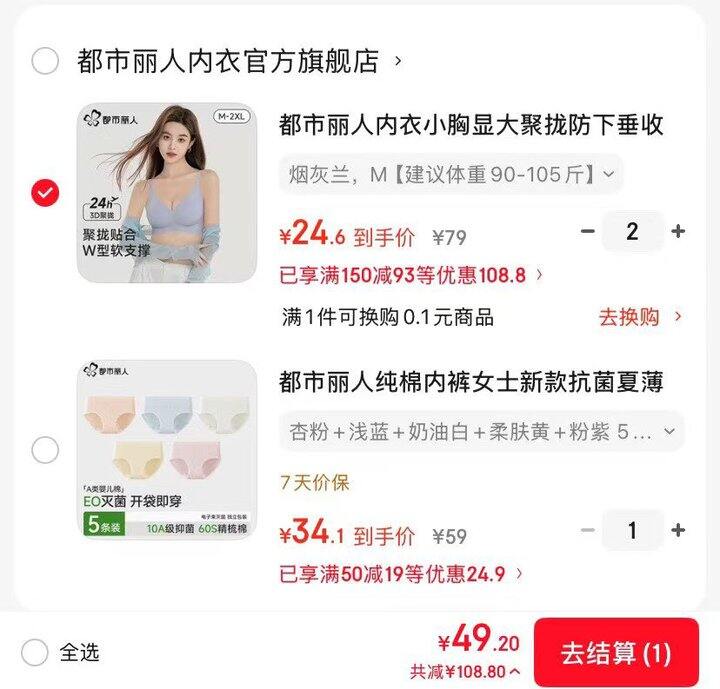720x689 pixels.
Task: Change the 烟灰兰 M size option
Action: (450, 176)
